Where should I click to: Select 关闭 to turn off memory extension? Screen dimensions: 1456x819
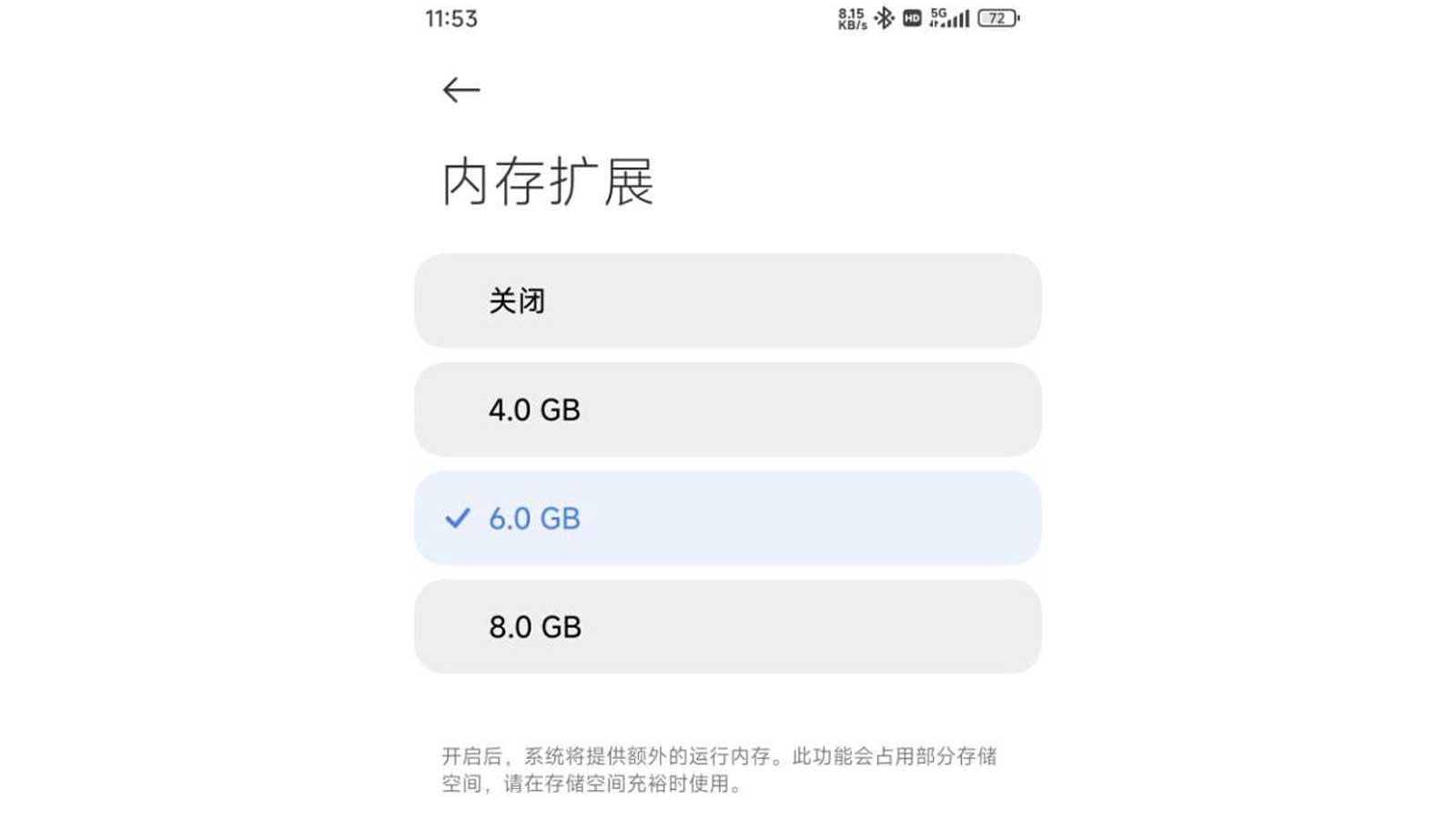pyautogui.click(x=726, y=301)
